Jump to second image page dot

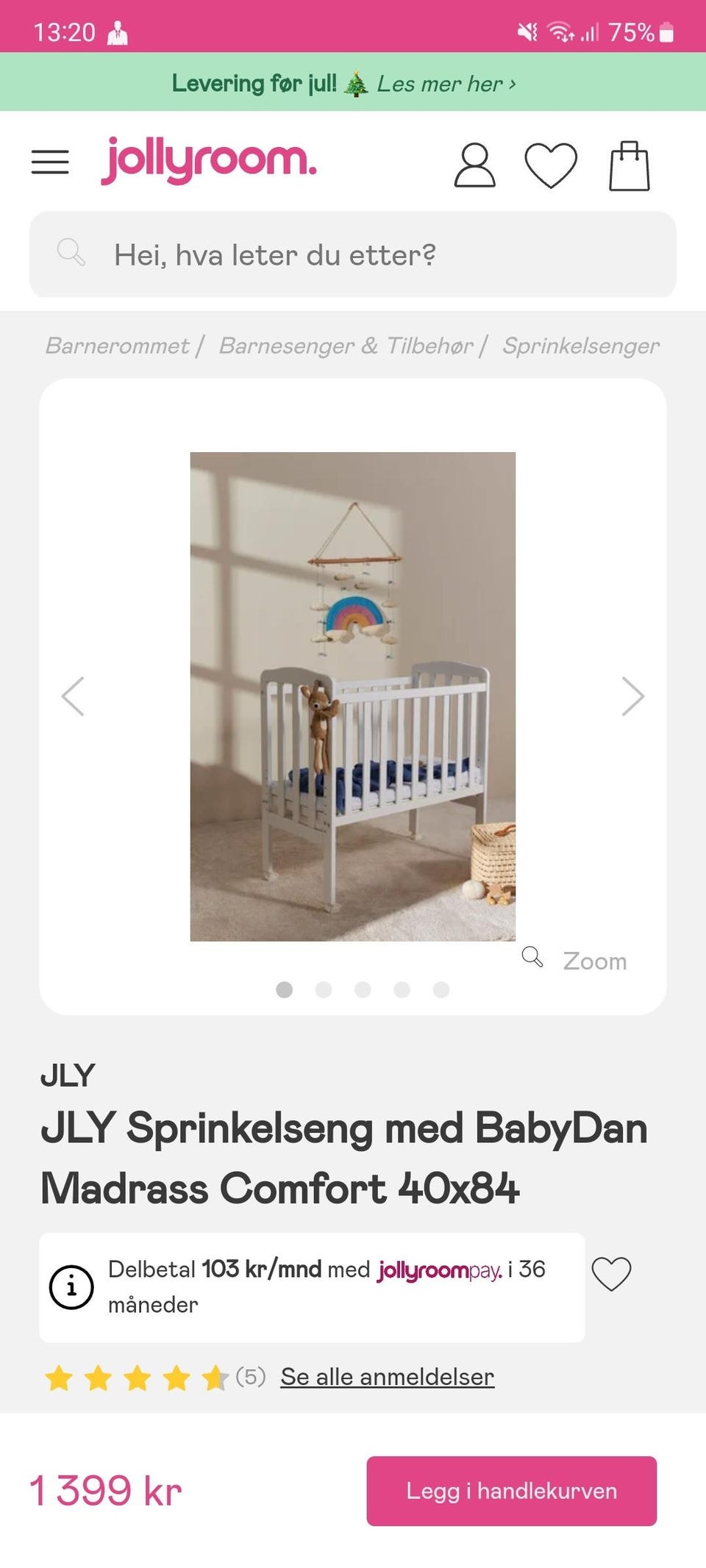324,989
